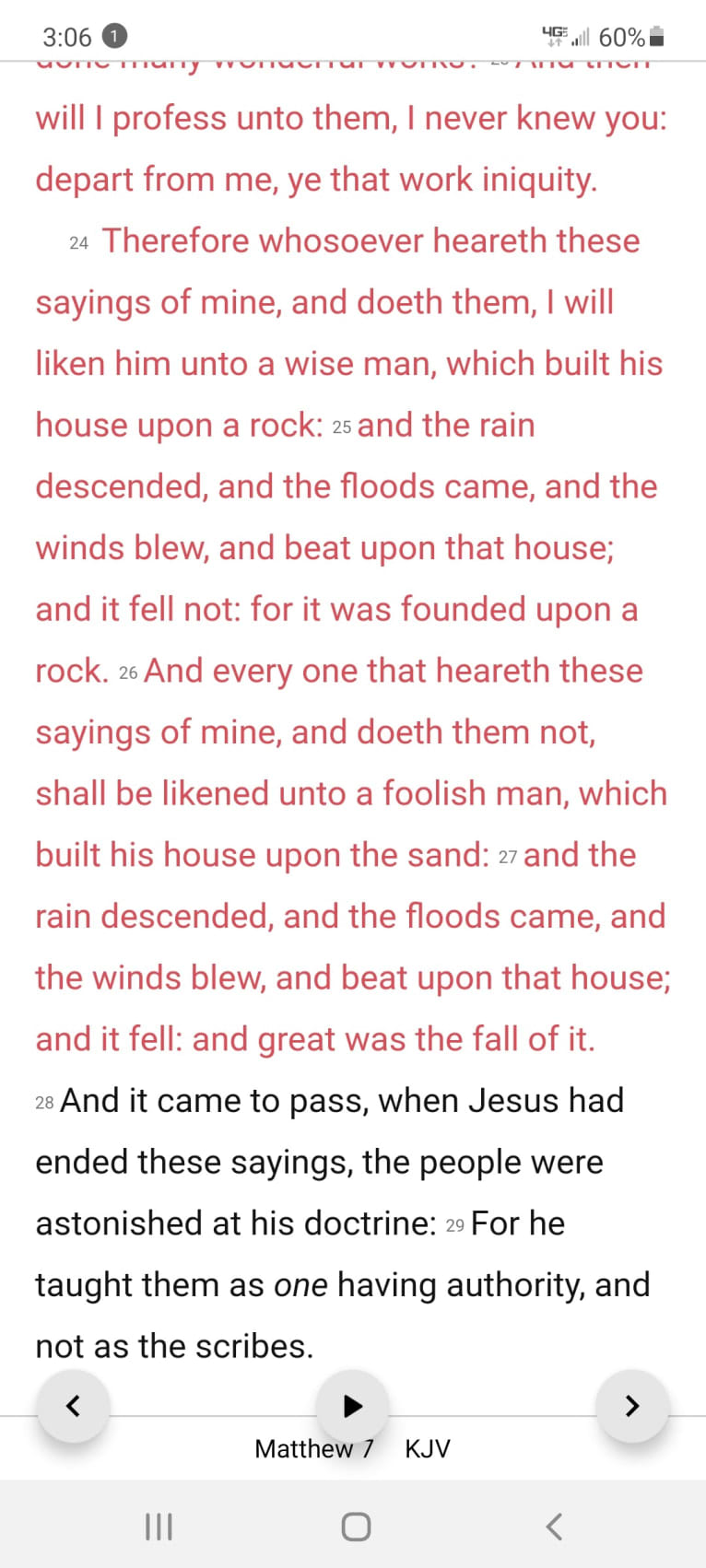Open the Matthew 7 chapter selector

313,1449
